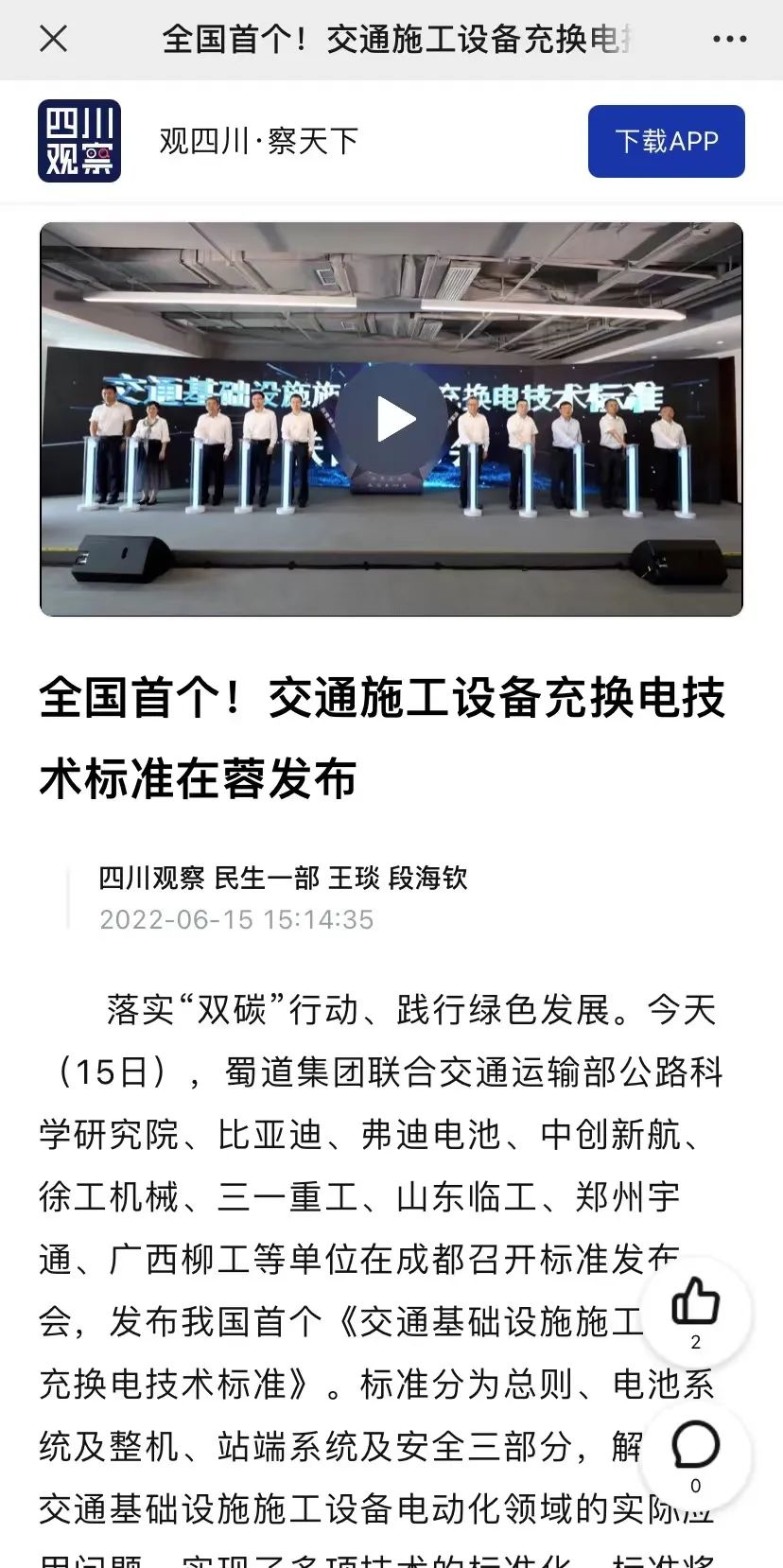Screen dimensions: 783x1568
Task: Close the article page
Action: pos(54,39)
